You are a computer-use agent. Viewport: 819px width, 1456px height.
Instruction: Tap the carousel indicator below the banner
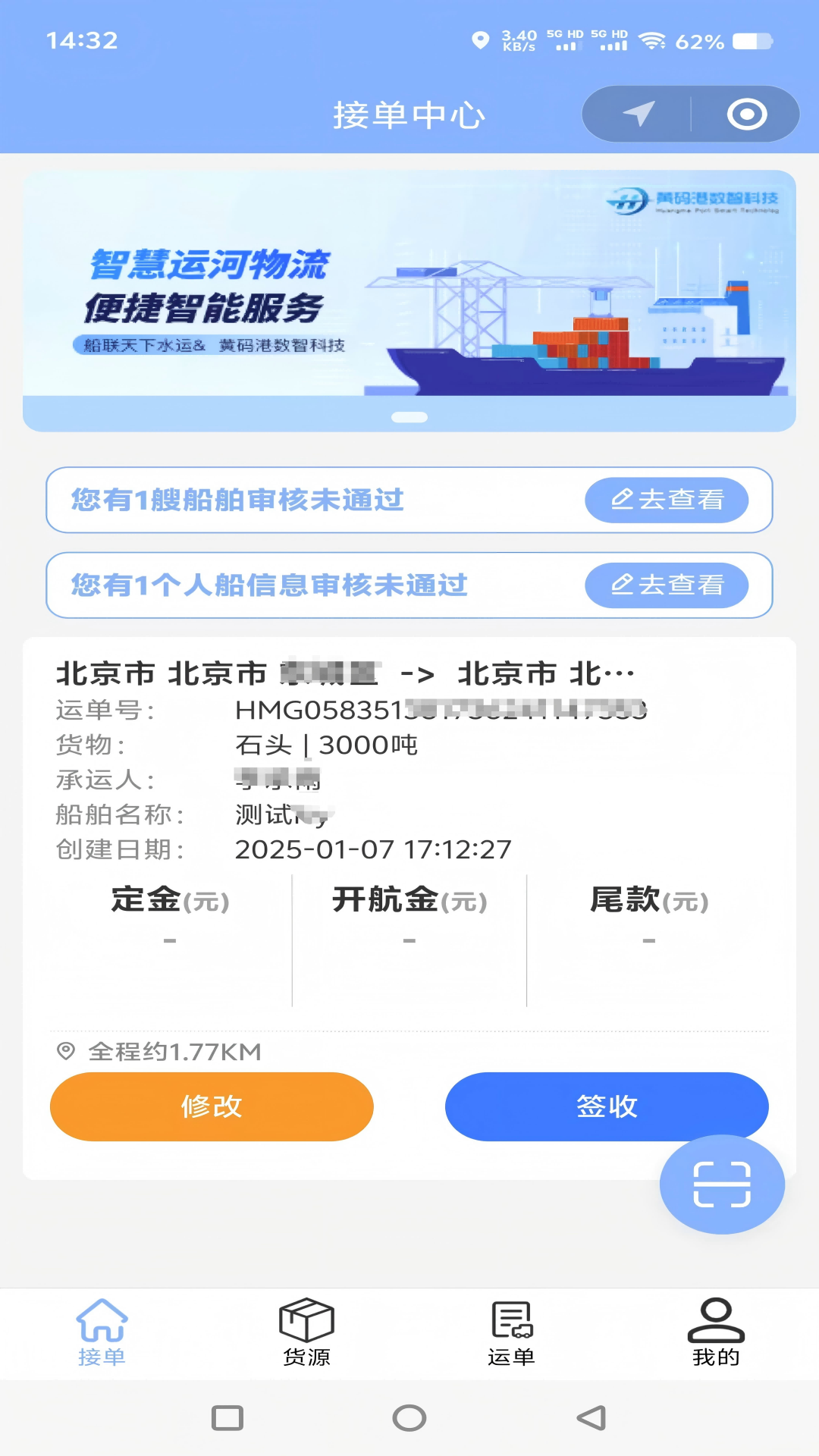click(x=409, y=416)
